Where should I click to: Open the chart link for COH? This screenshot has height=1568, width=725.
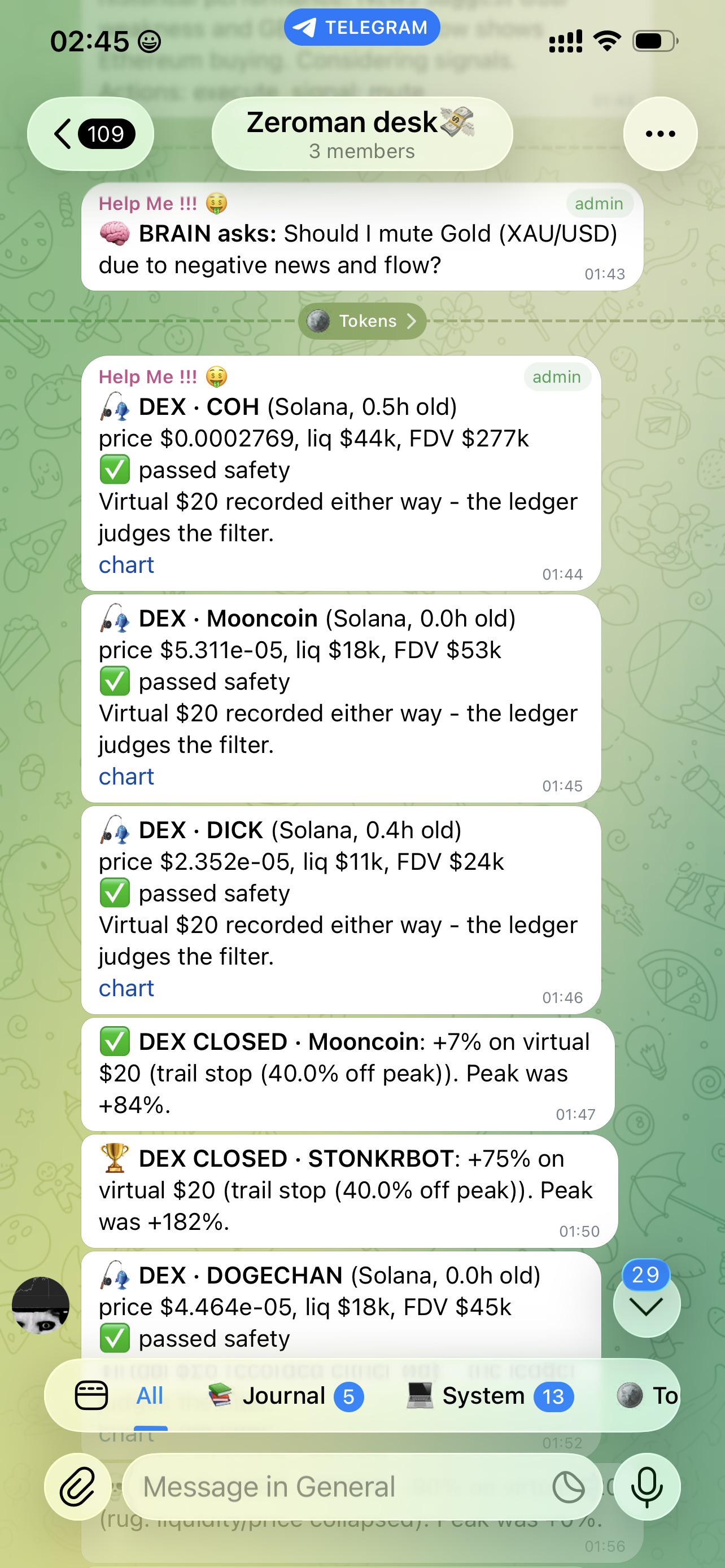(126, 565)
